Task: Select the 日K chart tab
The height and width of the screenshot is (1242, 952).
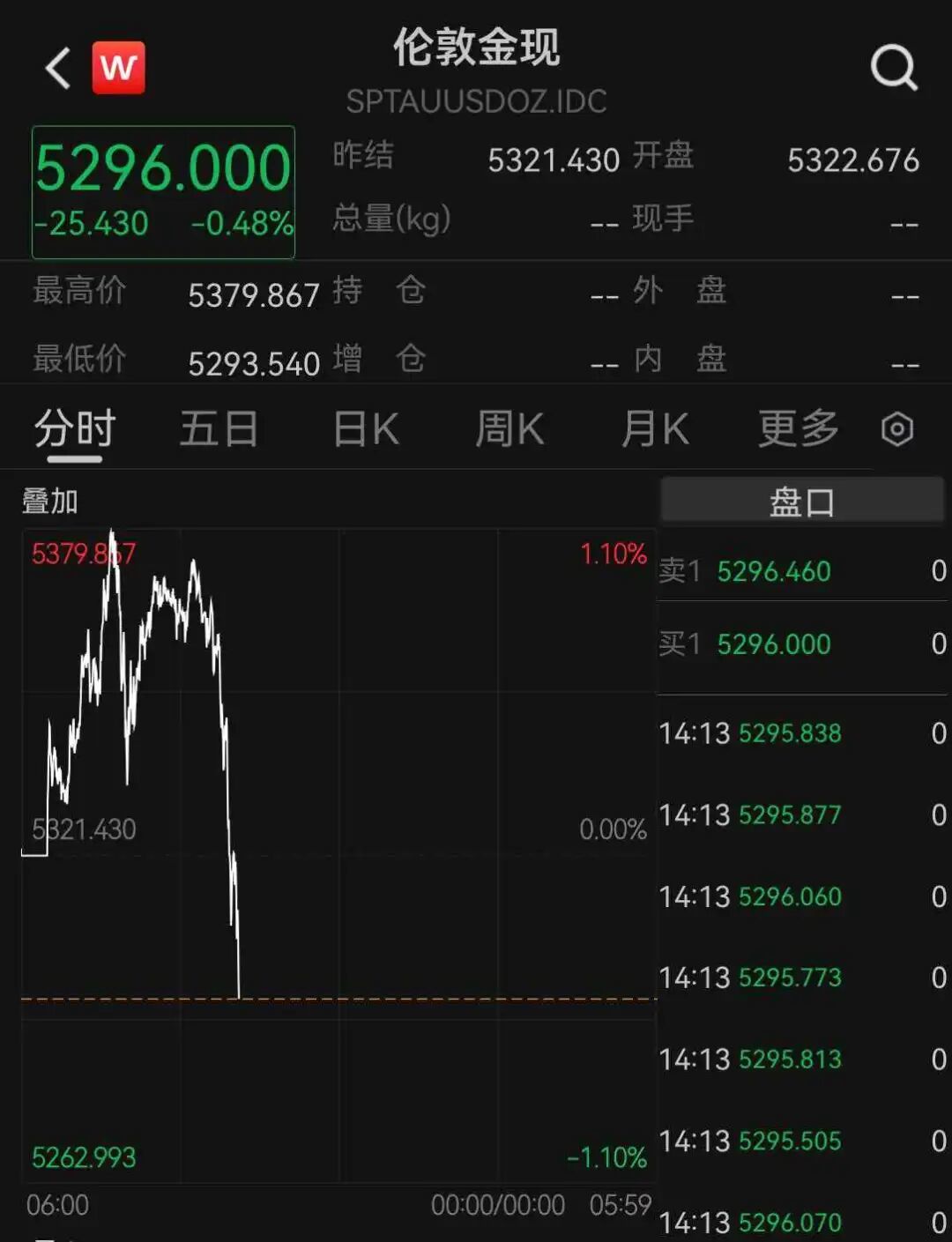Action: (x=366, y=429)
